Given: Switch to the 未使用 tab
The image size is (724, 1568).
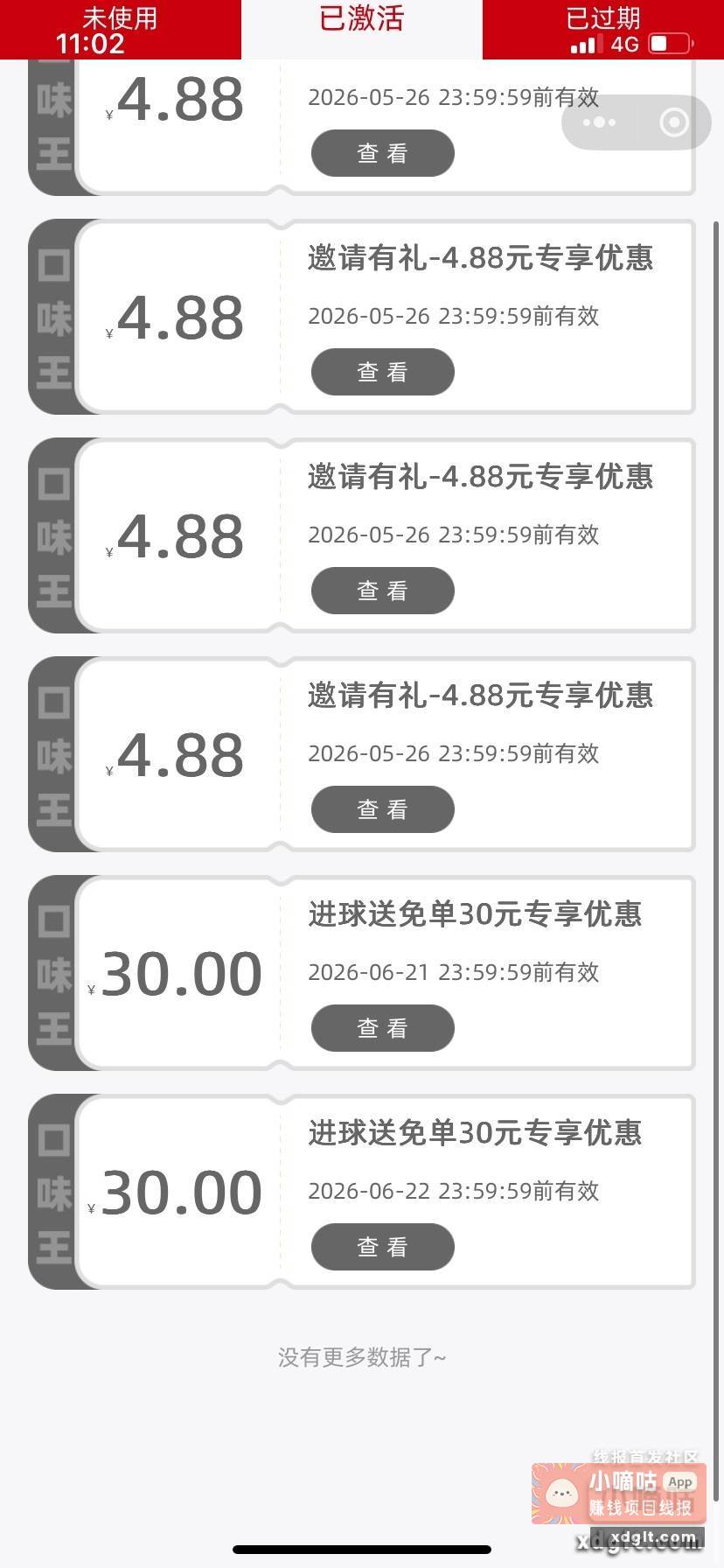Looking at the screenshot, I should pos(120,29).
